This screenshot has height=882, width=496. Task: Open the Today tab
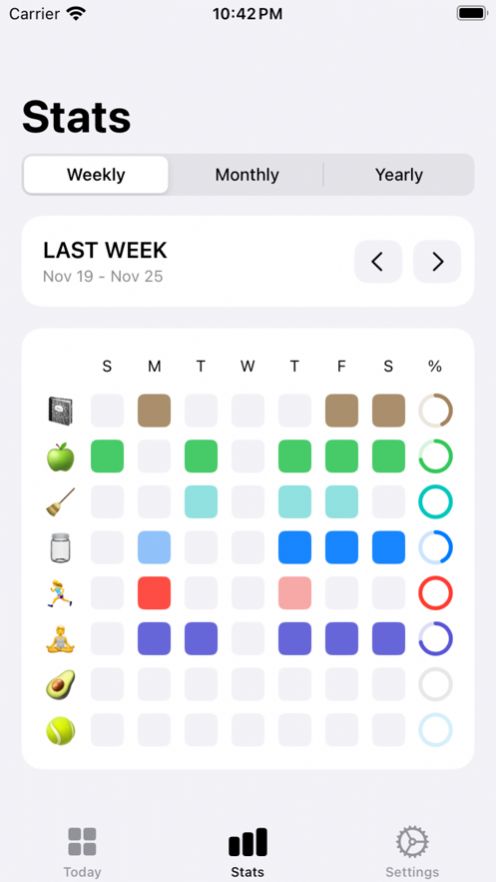pyautogui.click(x=82, y=852)
